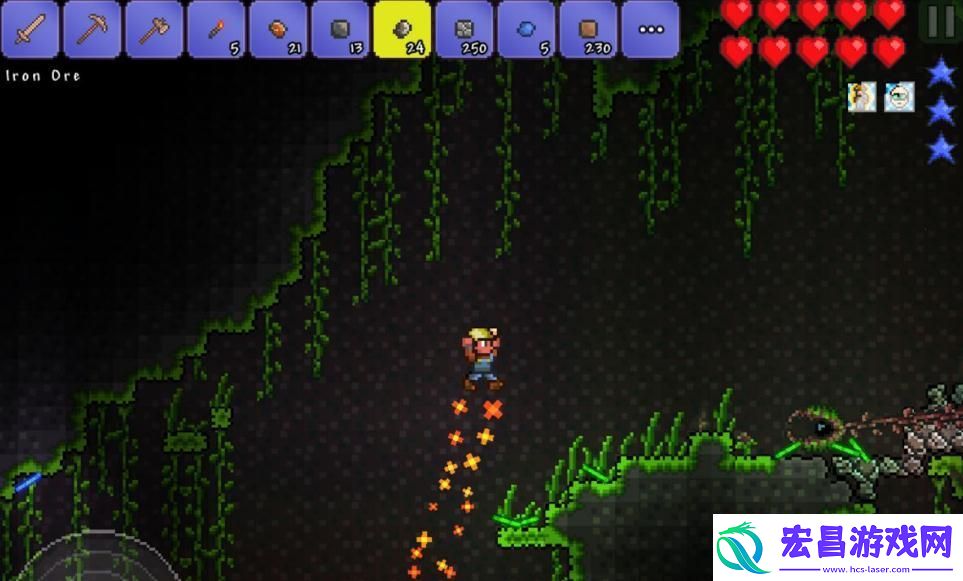This screenshot has height=581, width=963.
Task: Pick the blue gel slot with 5
Action: 526,29
